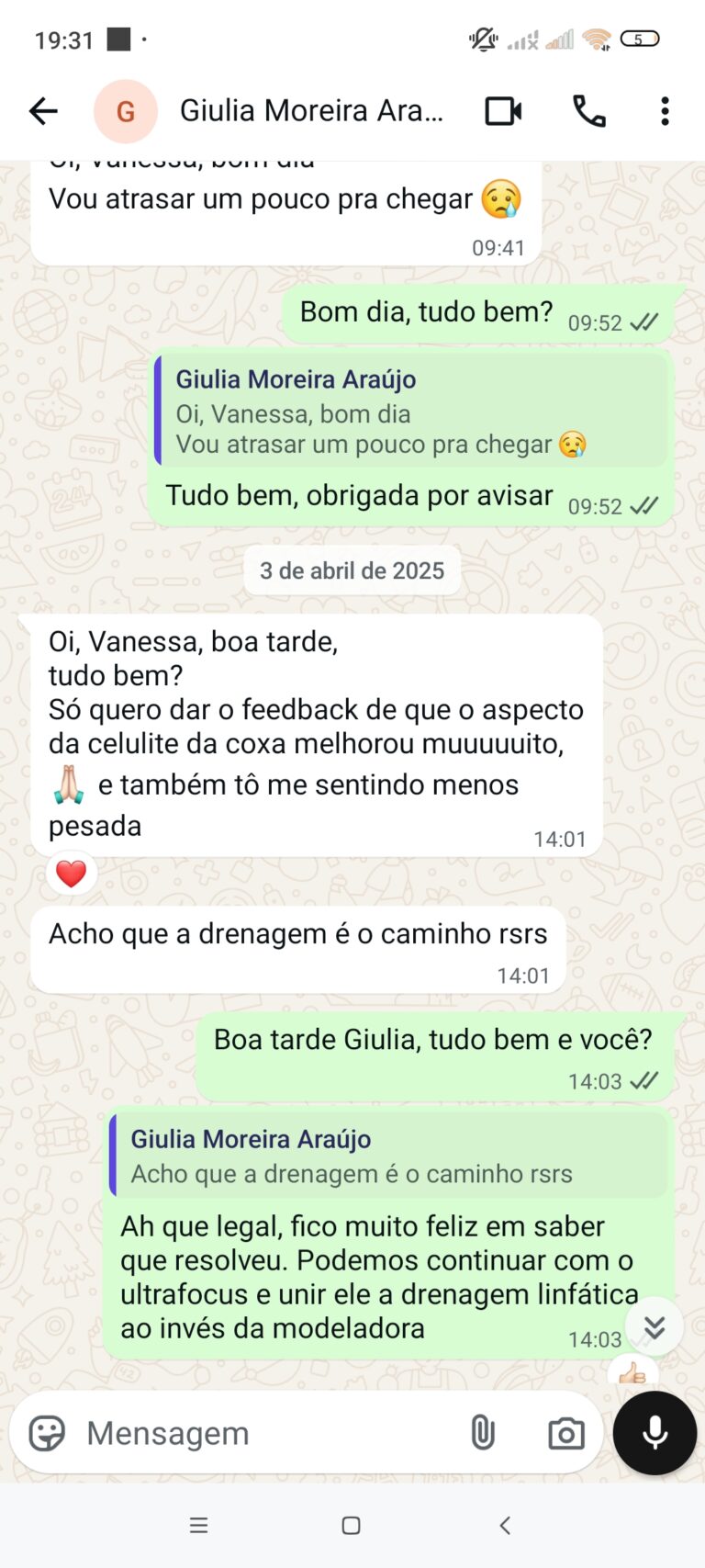Open Giulia's profile picture
Screen dimensions: 705x1568
[x=126, y=110]
